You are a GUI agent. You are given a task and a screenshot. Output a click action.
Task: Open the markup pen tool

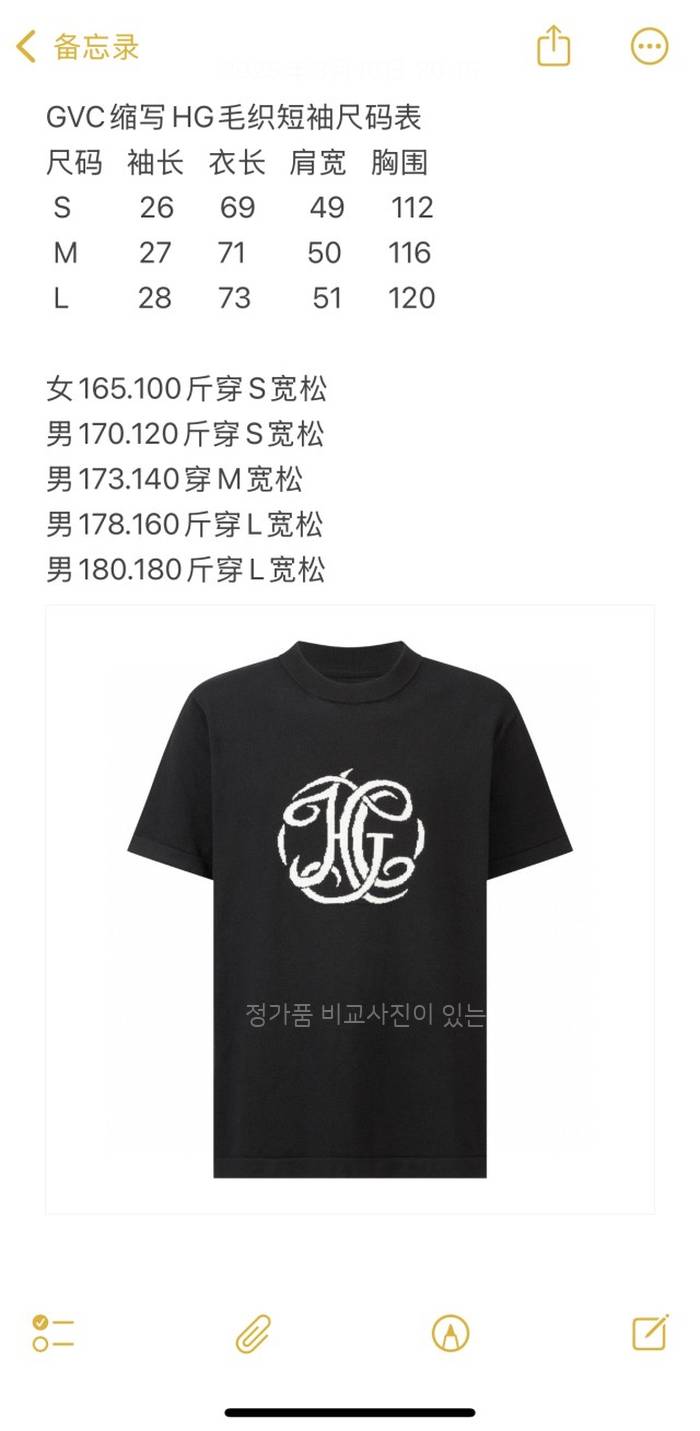450,1333
